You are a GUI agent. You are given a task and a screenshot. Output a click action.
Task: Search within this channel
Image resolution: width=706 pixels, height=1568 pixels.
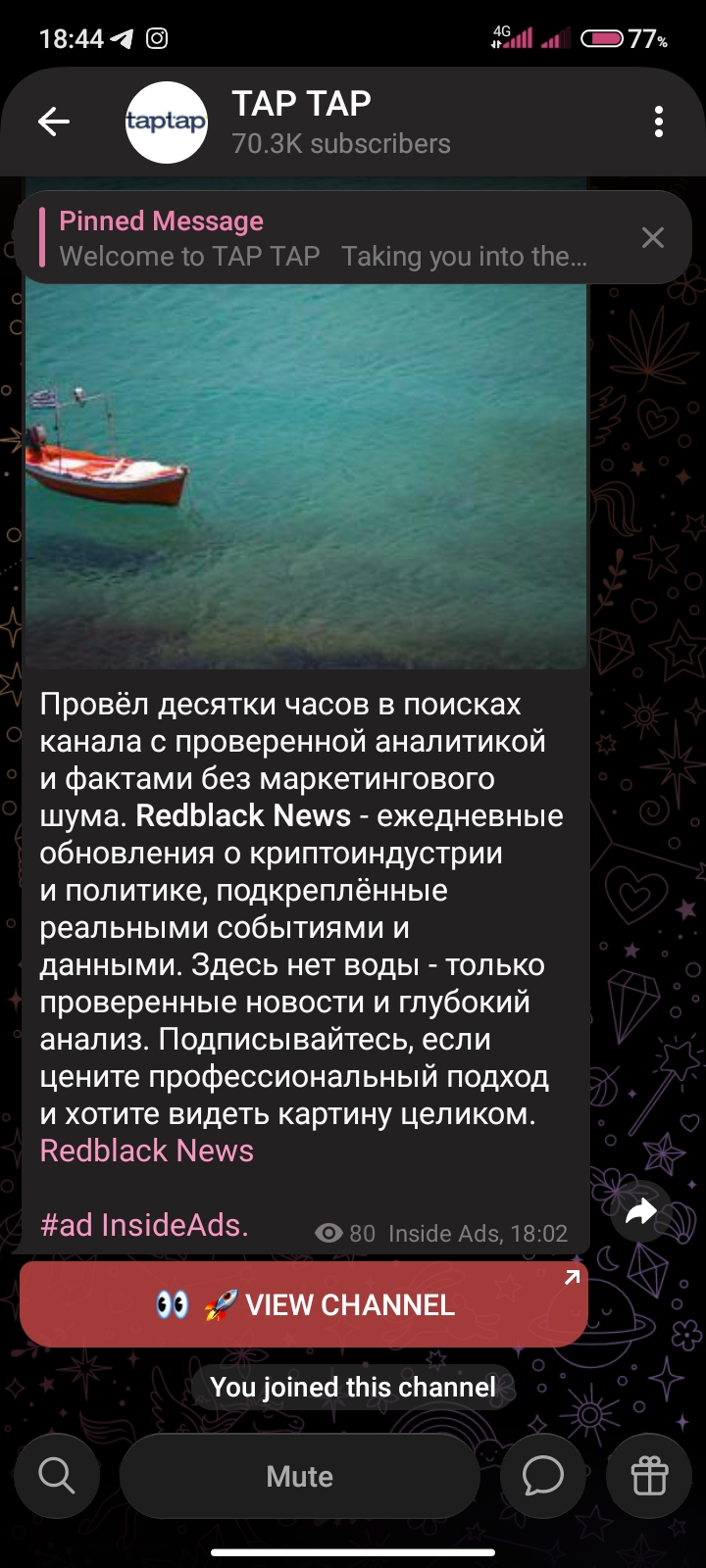coord(57,1476)
